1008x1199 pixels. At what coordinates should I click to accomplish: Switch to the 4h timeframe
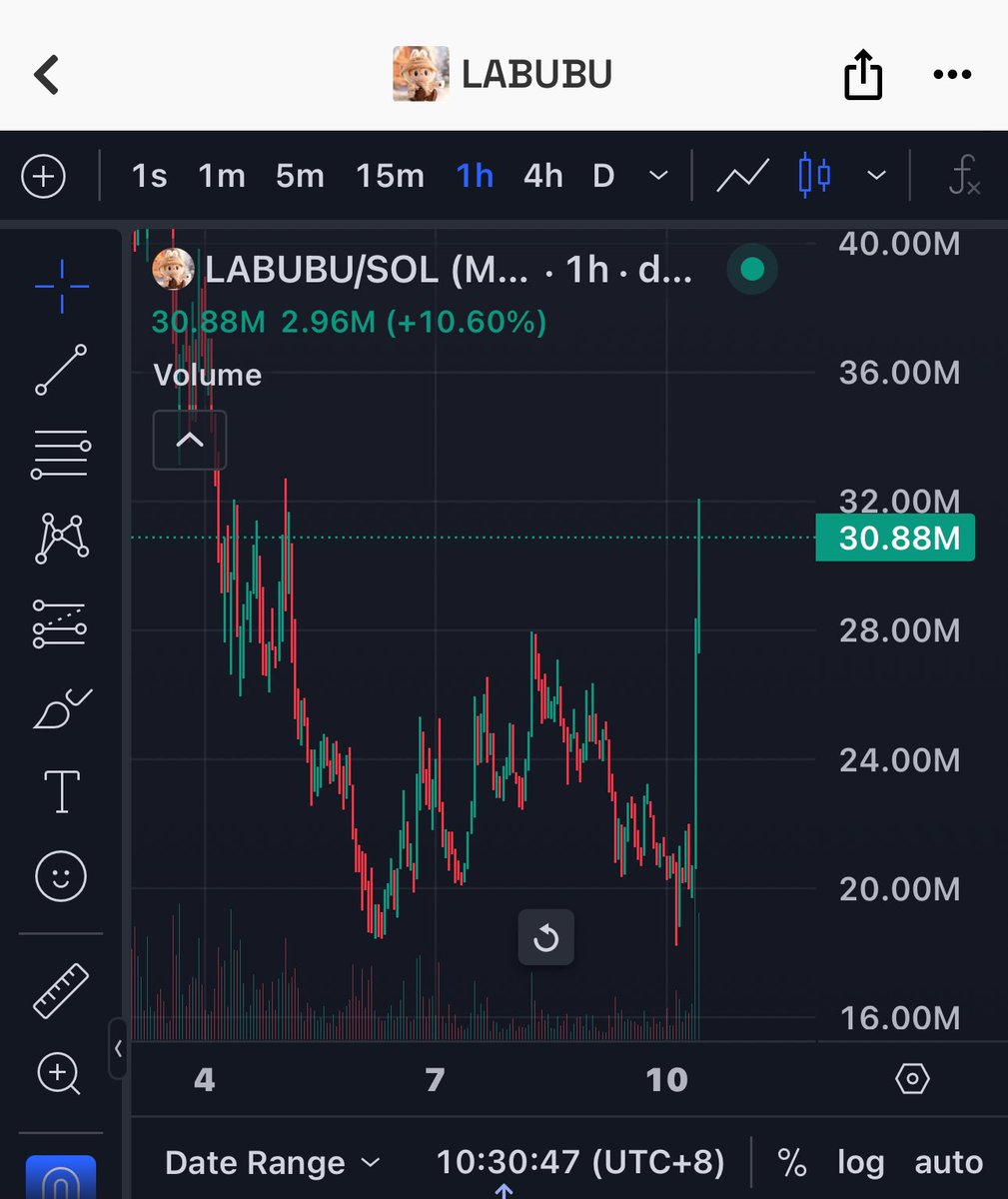pos(542,177)
